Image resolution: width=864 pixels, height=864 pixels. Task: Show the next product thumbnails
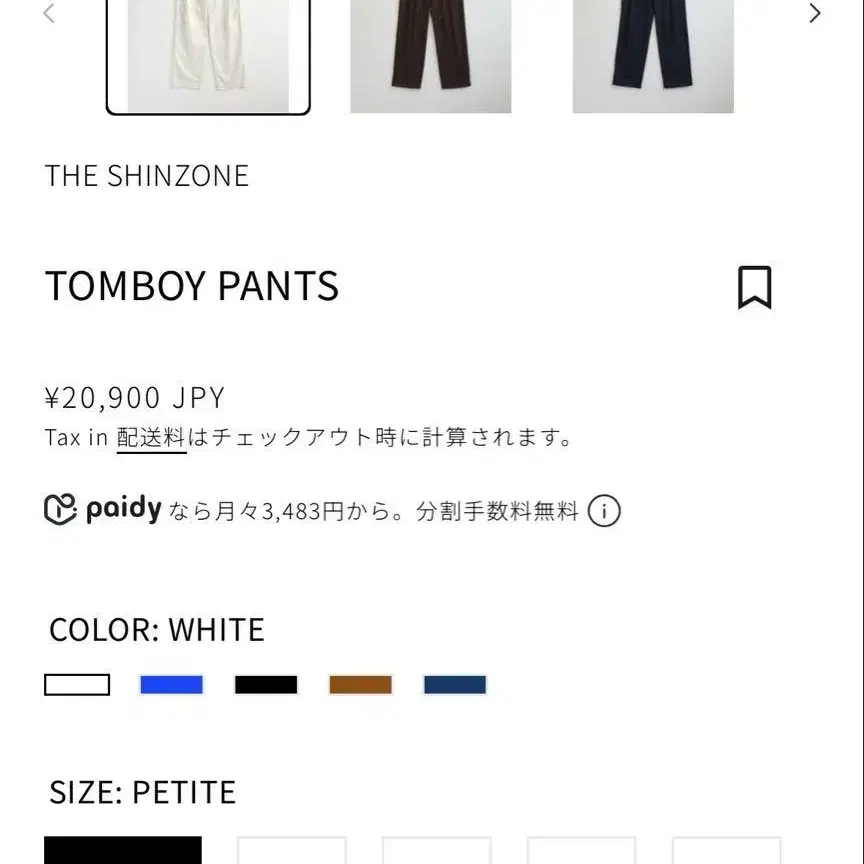pos(815,14)
